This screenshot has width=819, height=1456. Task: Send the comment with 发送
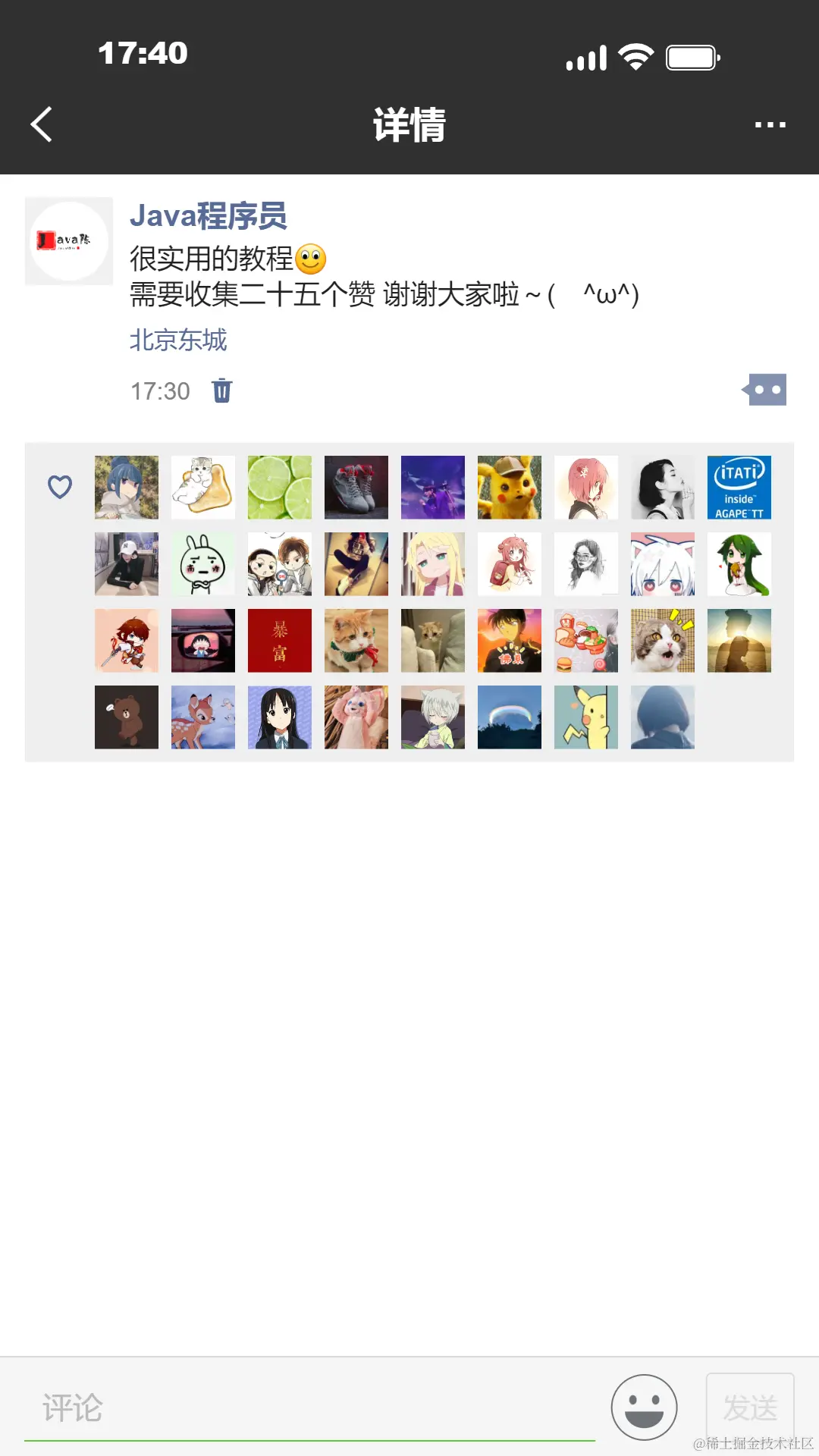[749, 1407]
